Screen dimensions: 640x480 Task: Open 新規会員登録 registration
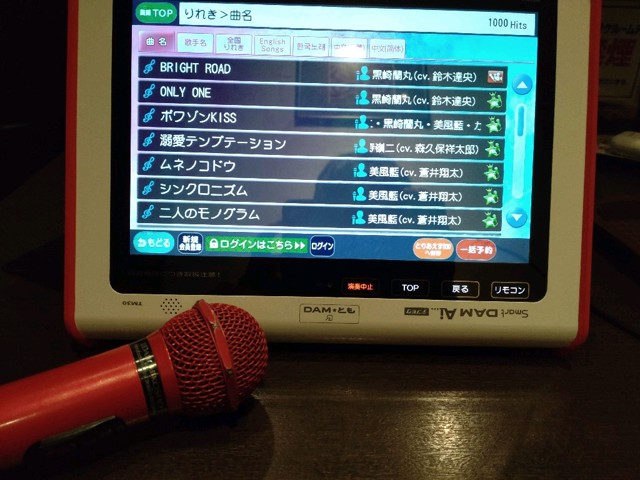190,244
